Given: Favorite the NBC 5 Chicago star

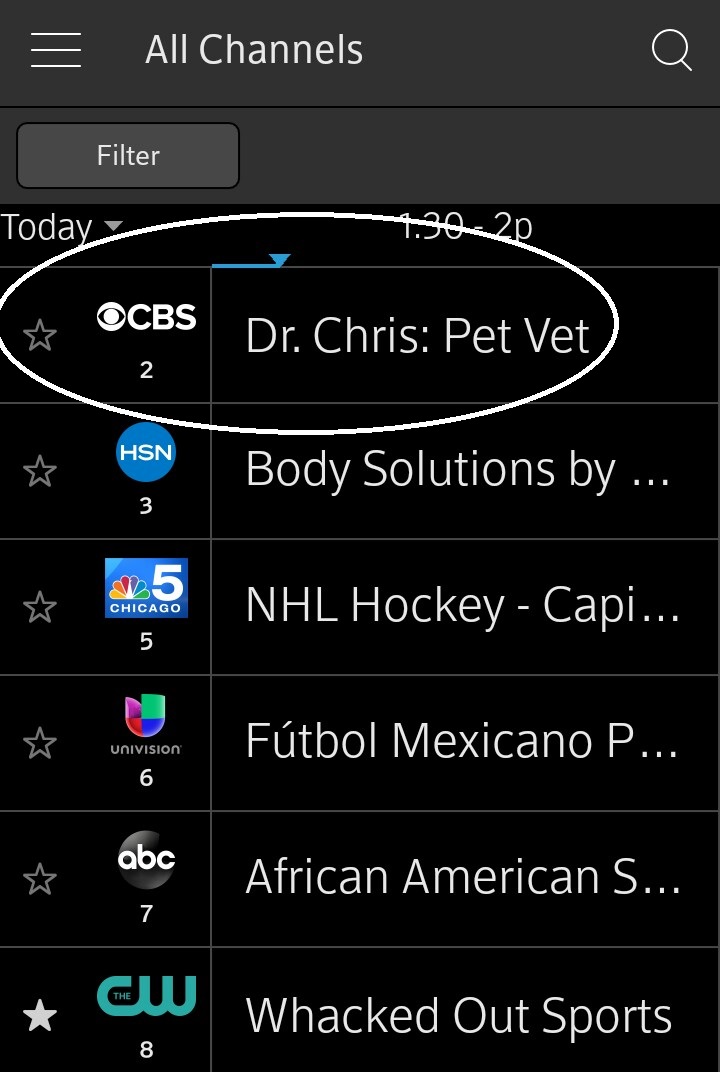Looking at the screenshot, I should coord(40,607).
